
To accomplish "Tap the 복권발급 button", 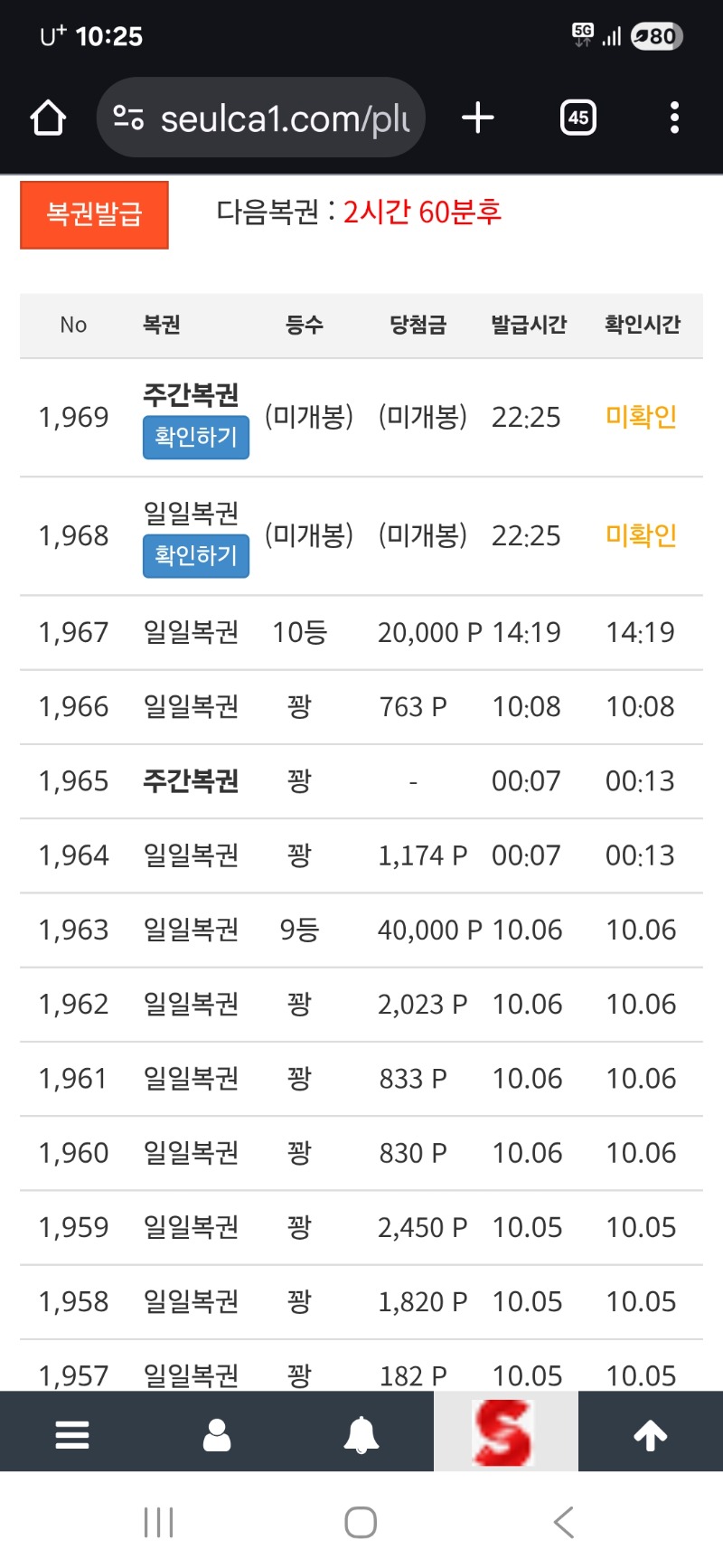I will 94,214.
